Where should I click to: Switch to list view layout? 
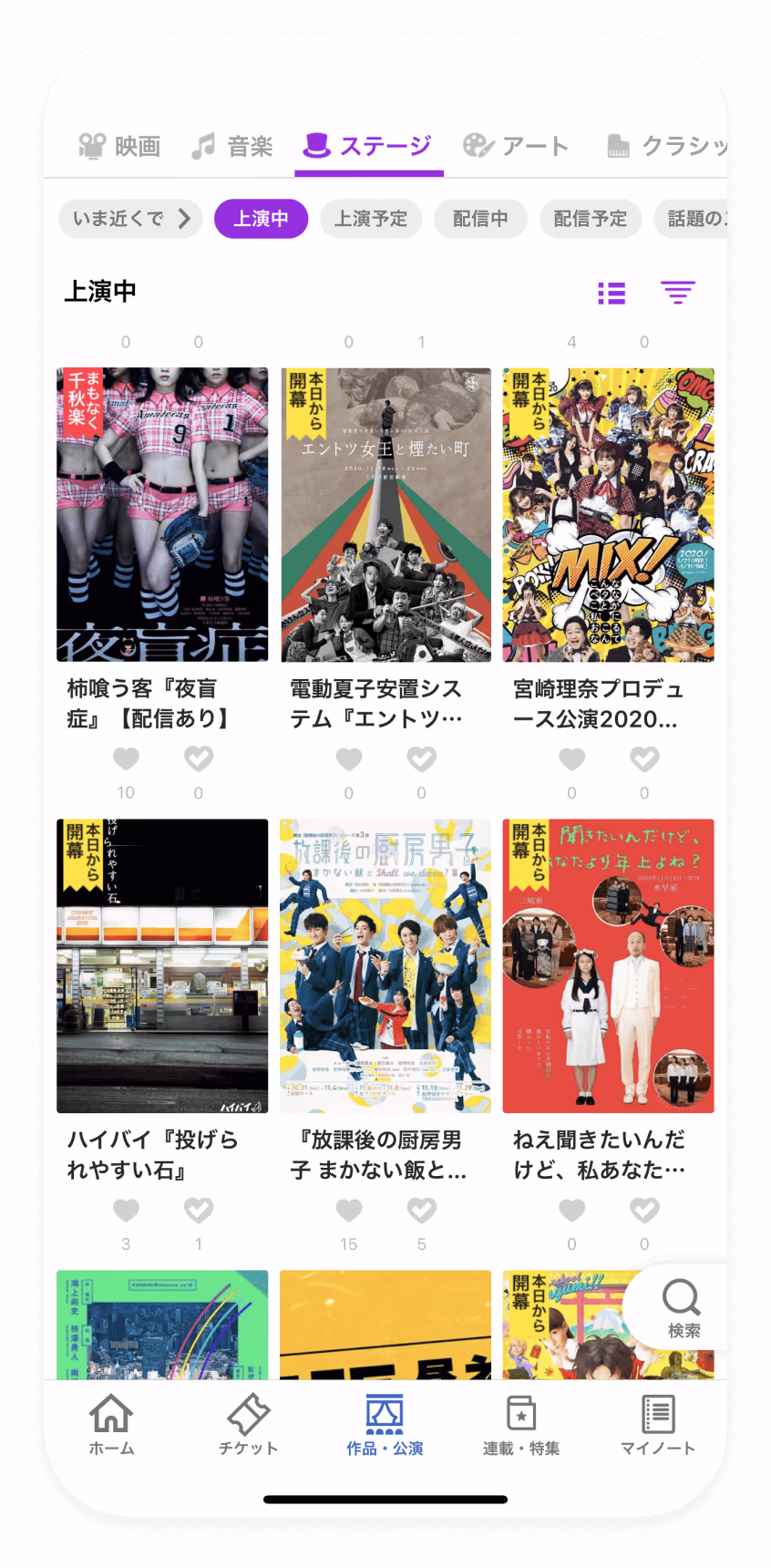point(612,293)
